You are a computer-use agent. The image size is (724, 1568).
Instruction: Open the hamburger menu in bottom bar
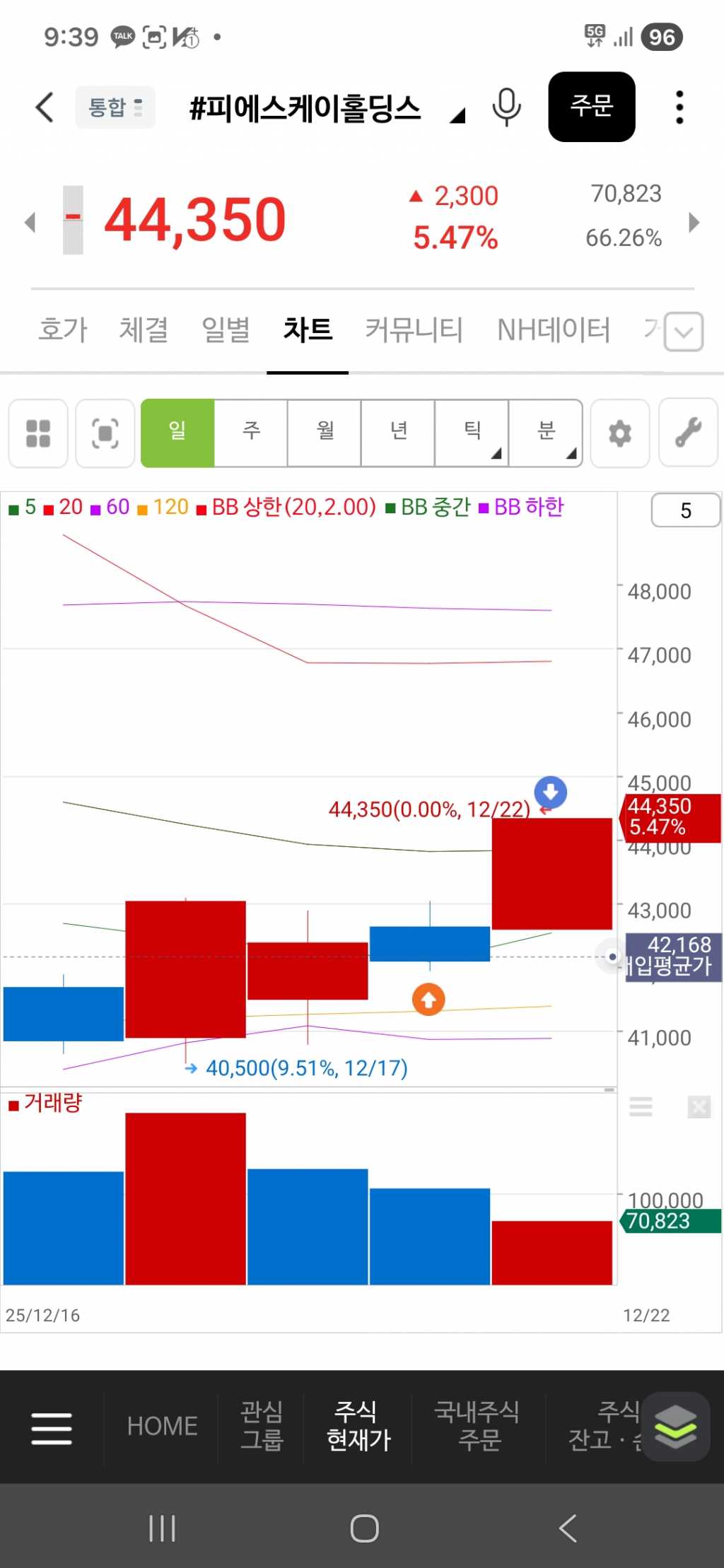52,1427
